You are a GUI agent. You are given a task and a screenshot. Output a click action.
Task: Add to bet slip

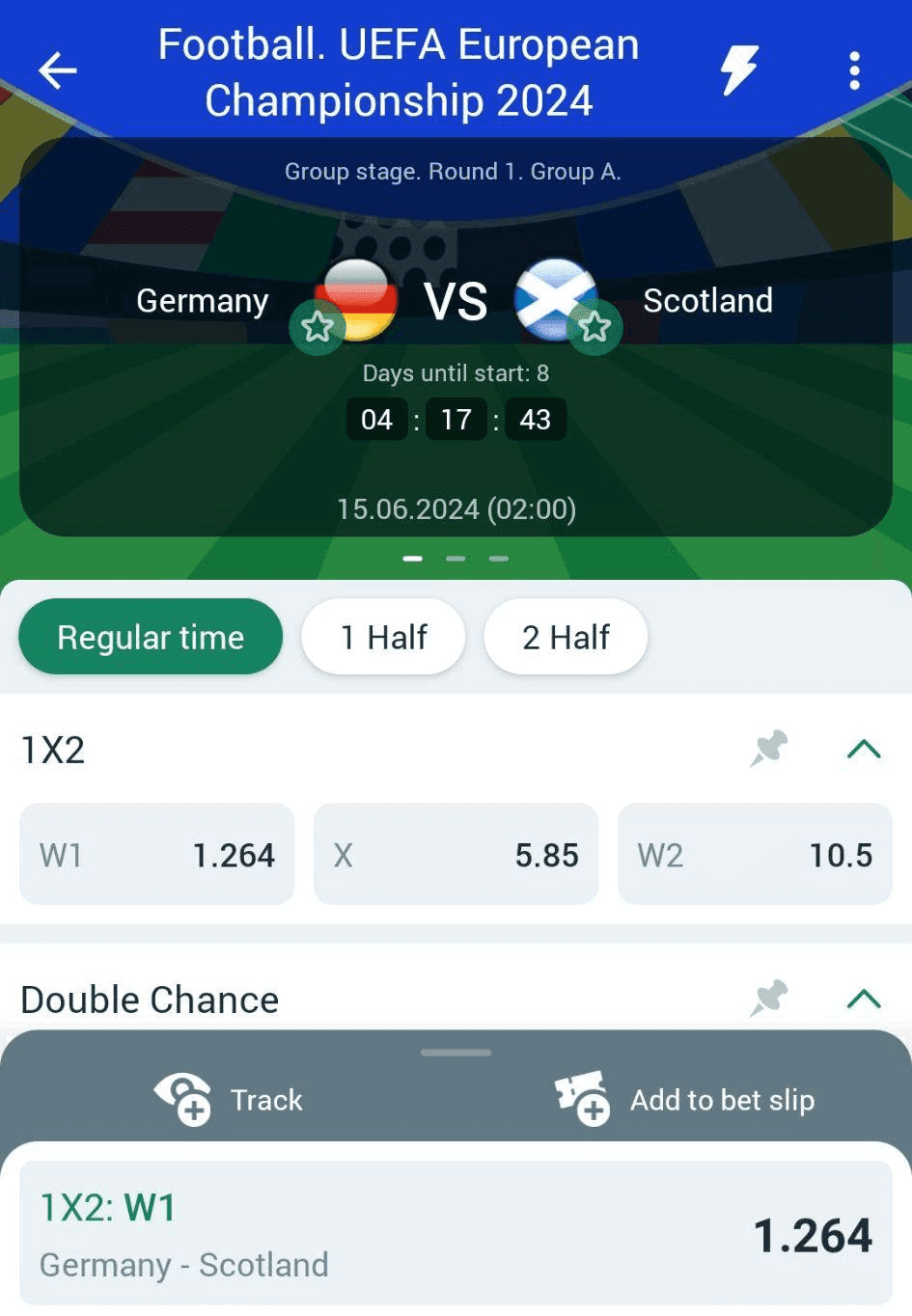pyautogui.click(x=685, y=1100)
